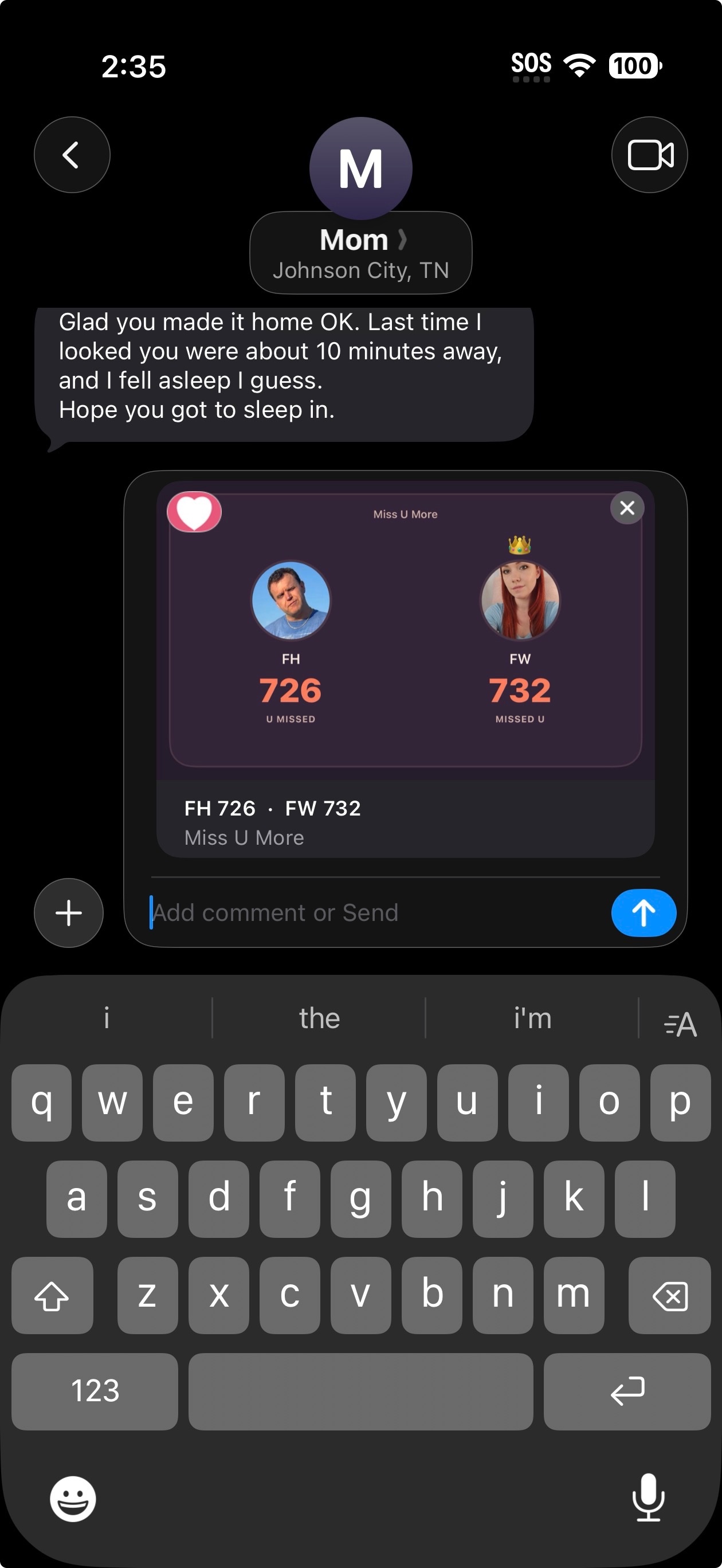Open Mom's contact details

tap(360, 253)
